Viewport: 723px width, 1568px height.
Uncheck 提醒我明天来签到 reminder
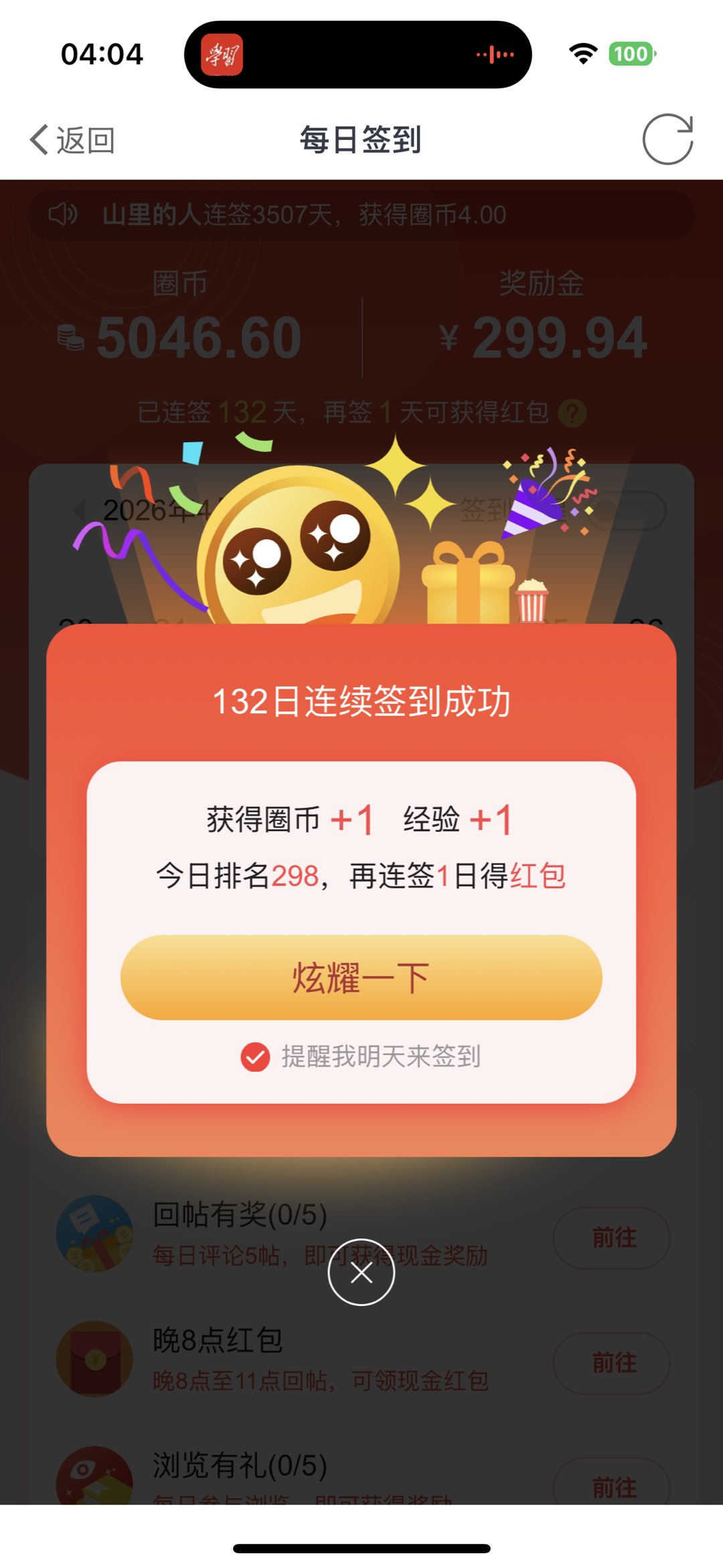tap(255, 1057)
